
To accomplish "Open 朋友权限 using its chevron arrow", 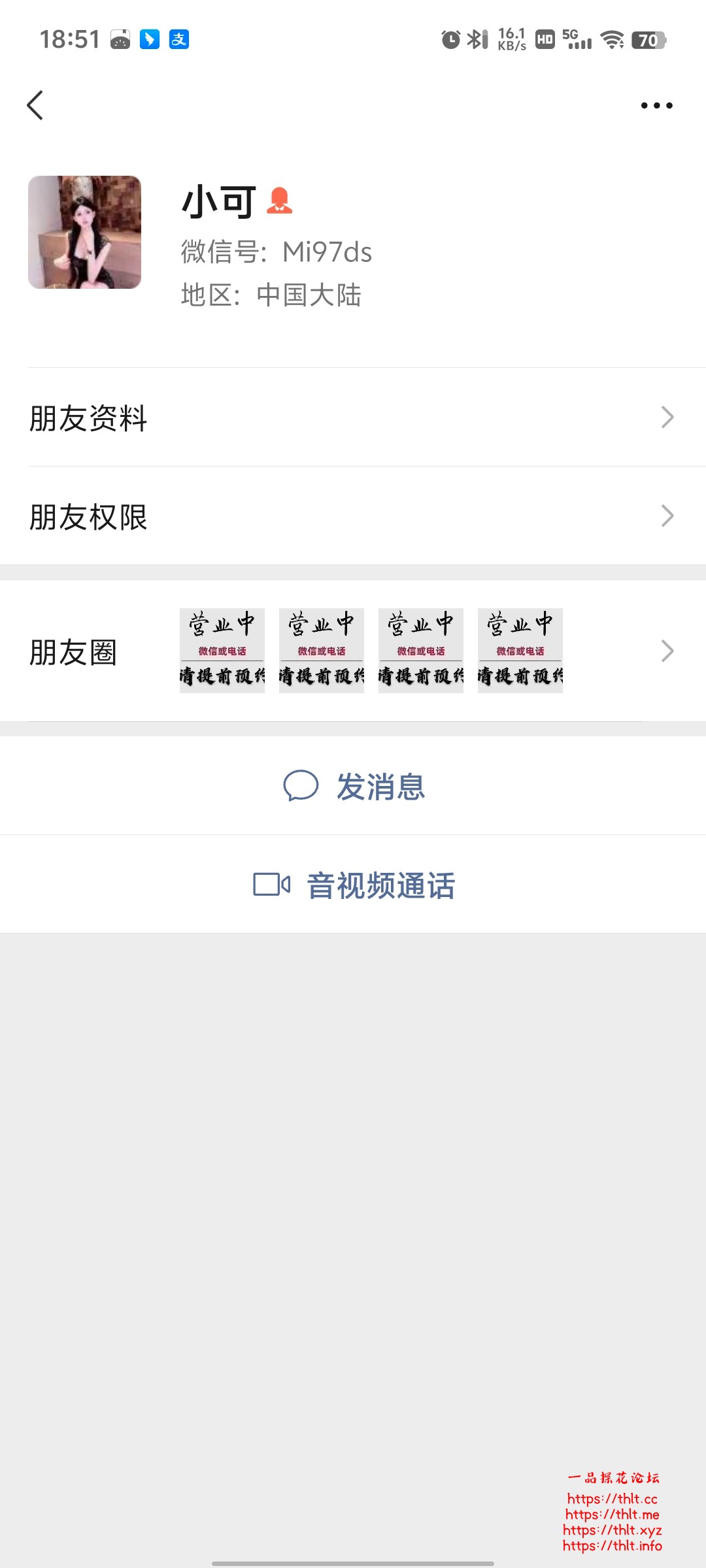I will [667, 517].
